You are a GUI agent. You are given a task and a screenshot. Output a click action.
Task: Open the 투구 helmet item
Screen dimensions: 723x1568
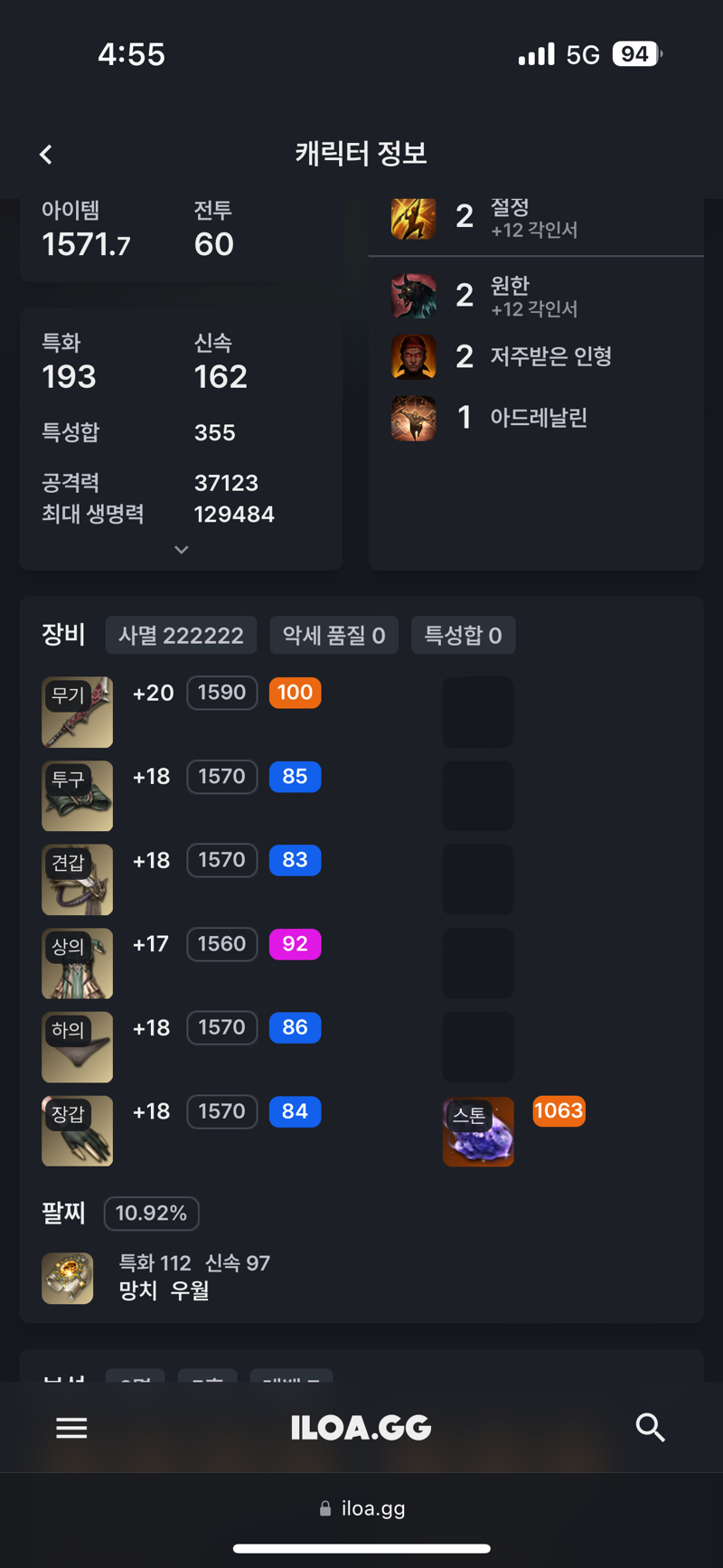coord(78,796)
